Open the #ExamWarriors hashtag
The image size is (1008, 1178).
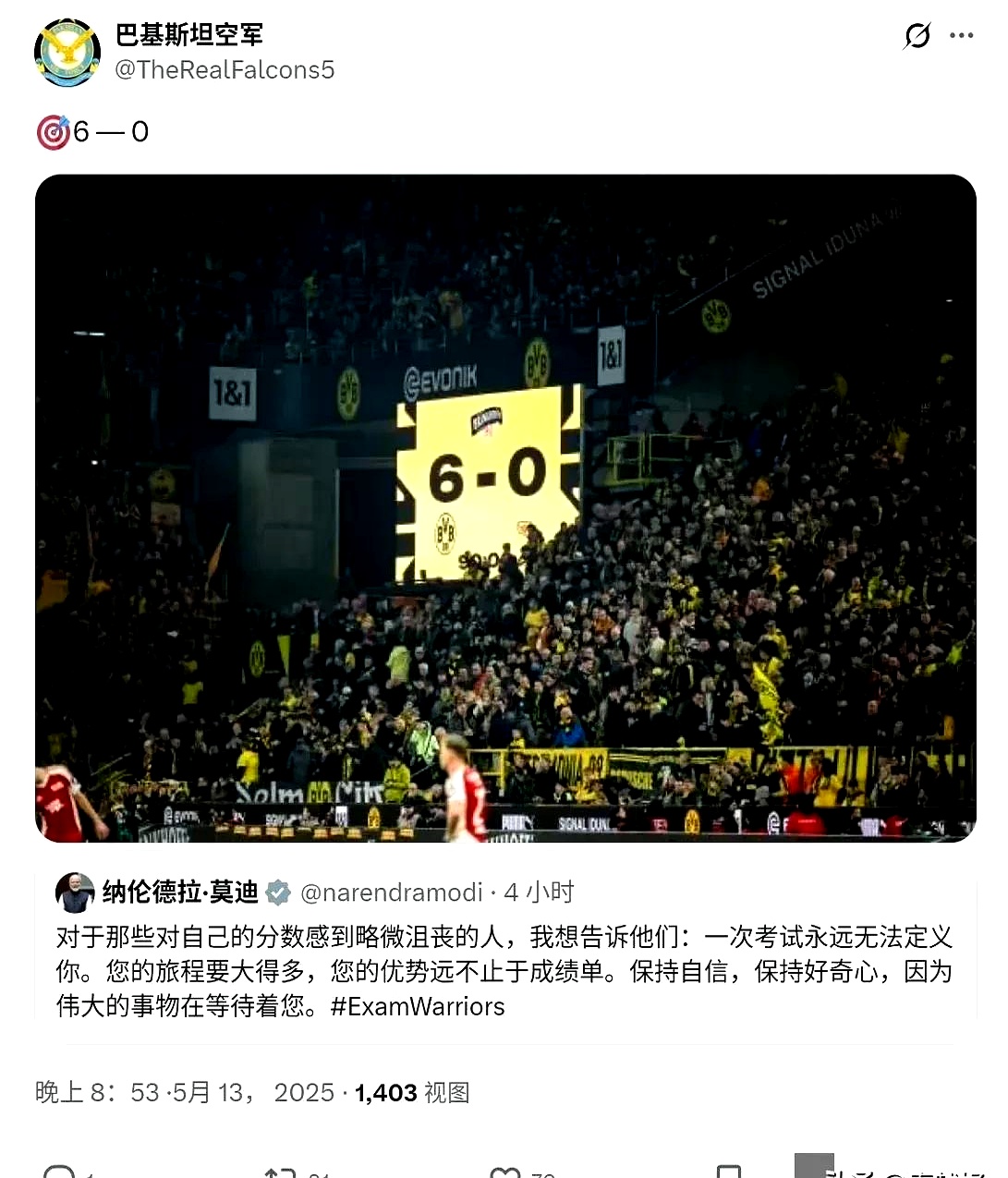(x=417, y=1006)
